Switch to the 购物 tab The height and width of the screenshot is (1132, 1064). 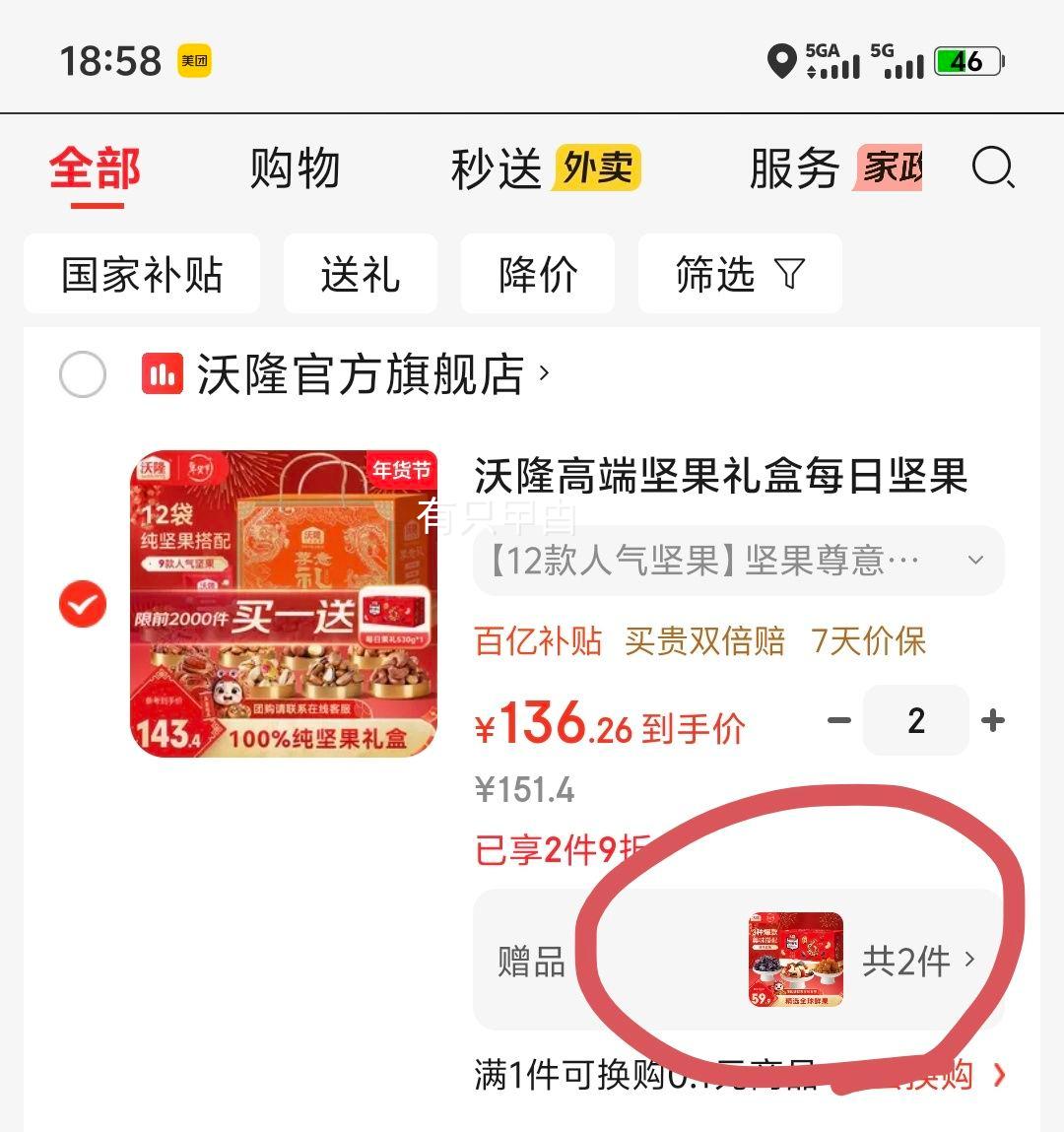pos(297,168)
